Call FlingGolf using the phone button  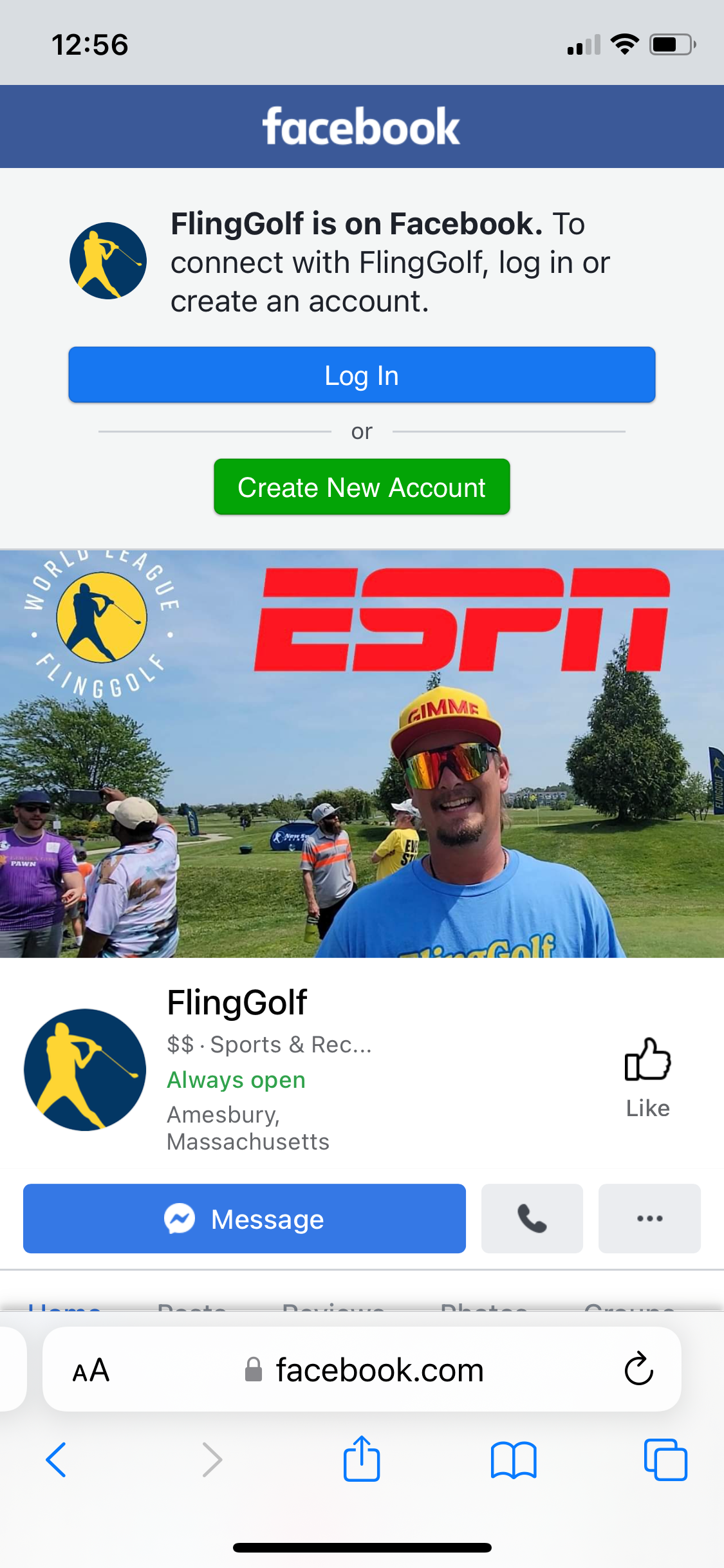532,1218
